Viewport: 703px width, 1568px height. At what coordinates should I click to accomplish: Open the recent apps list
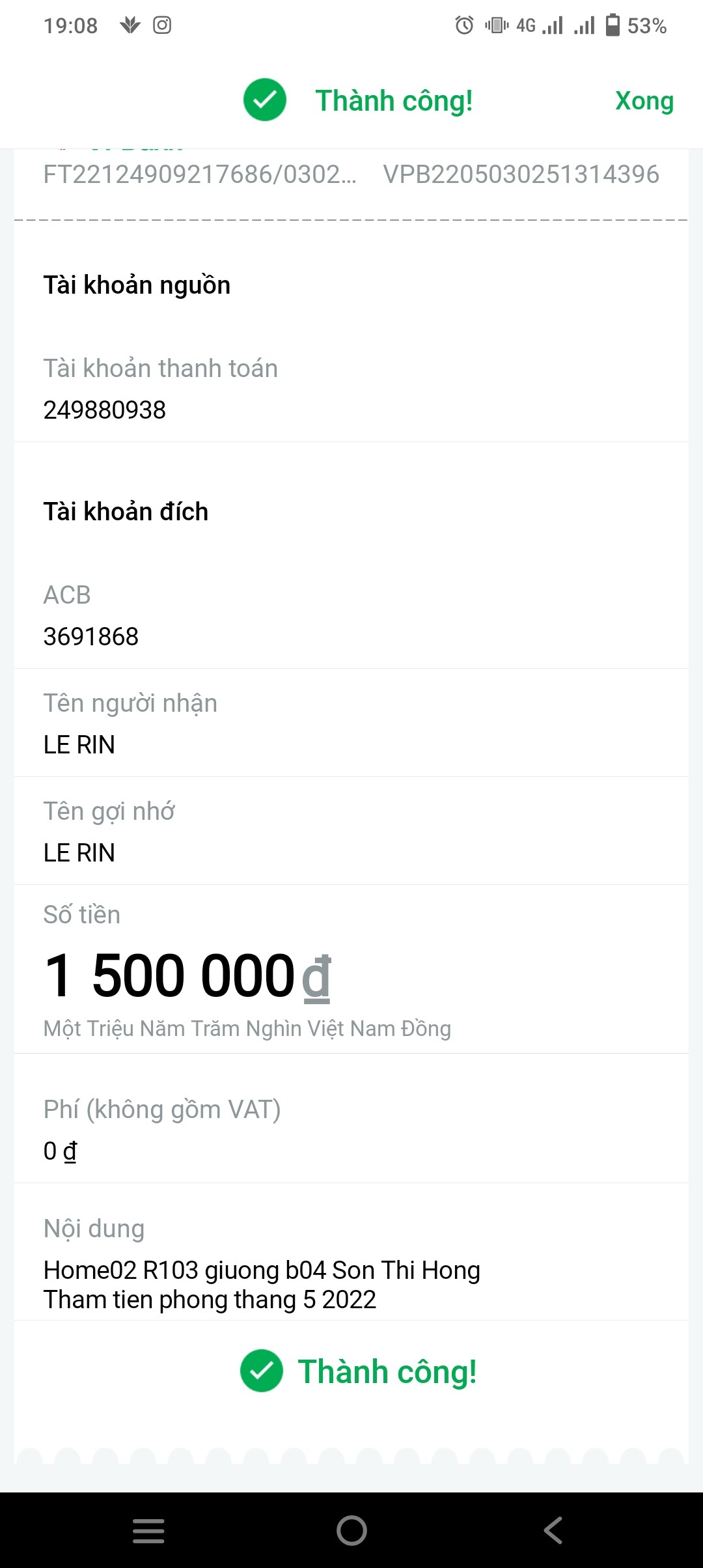tap(148, 1530)
